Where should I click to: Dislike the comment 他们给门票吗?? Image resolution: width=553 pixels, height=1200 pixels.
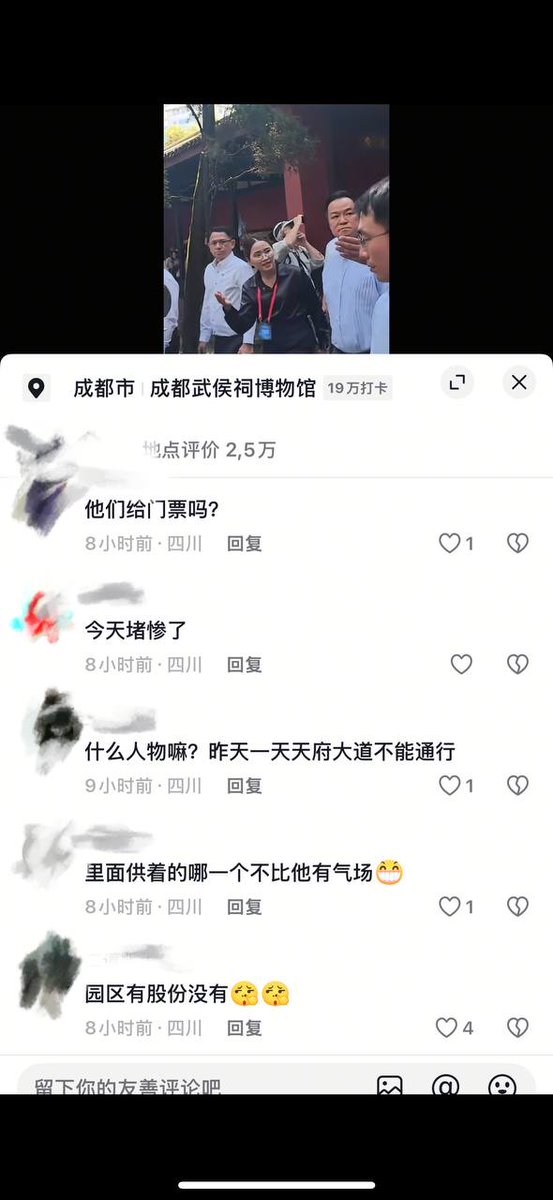[517, 543]
